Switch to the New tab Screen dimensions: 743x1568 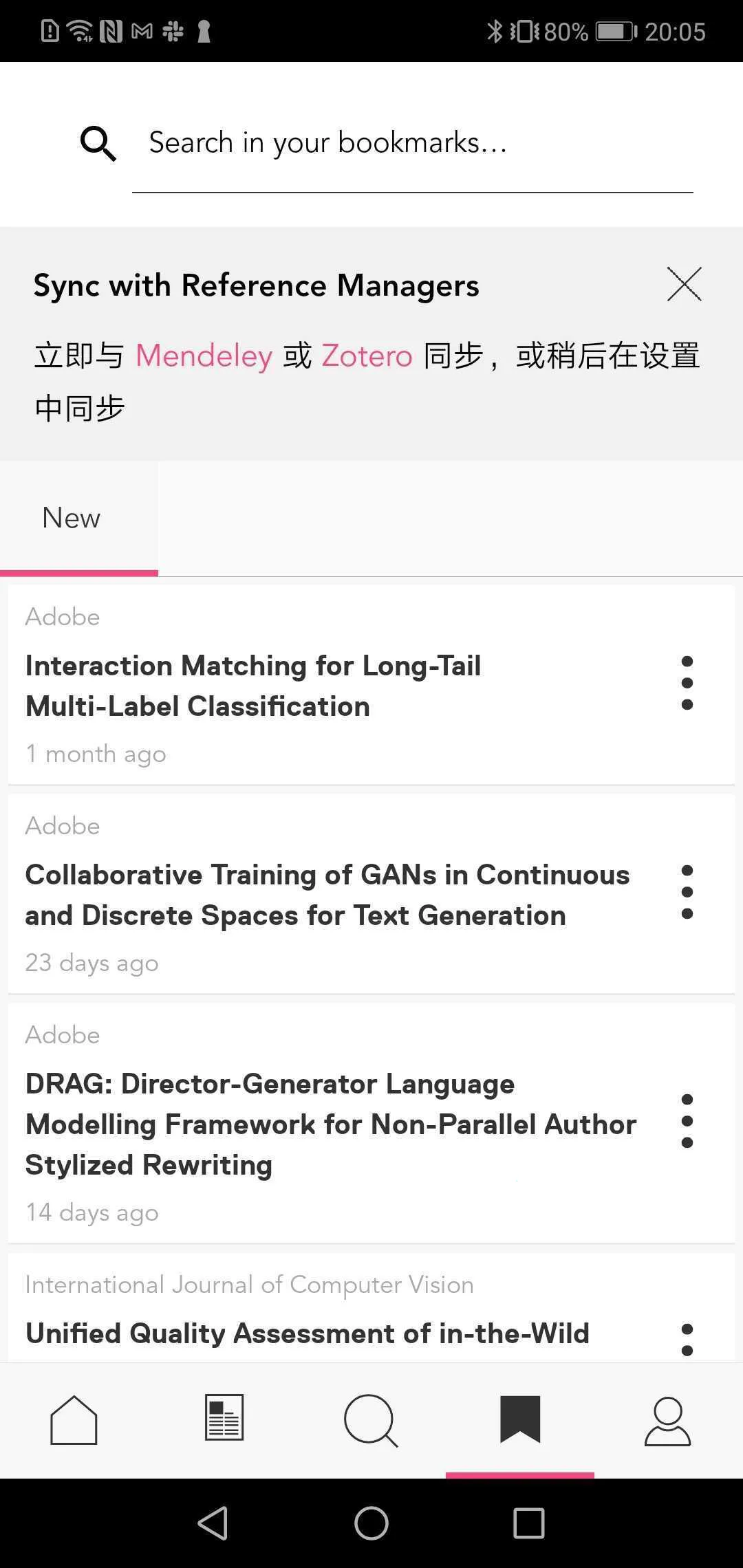pyautogui.click(x=70, y=517)
